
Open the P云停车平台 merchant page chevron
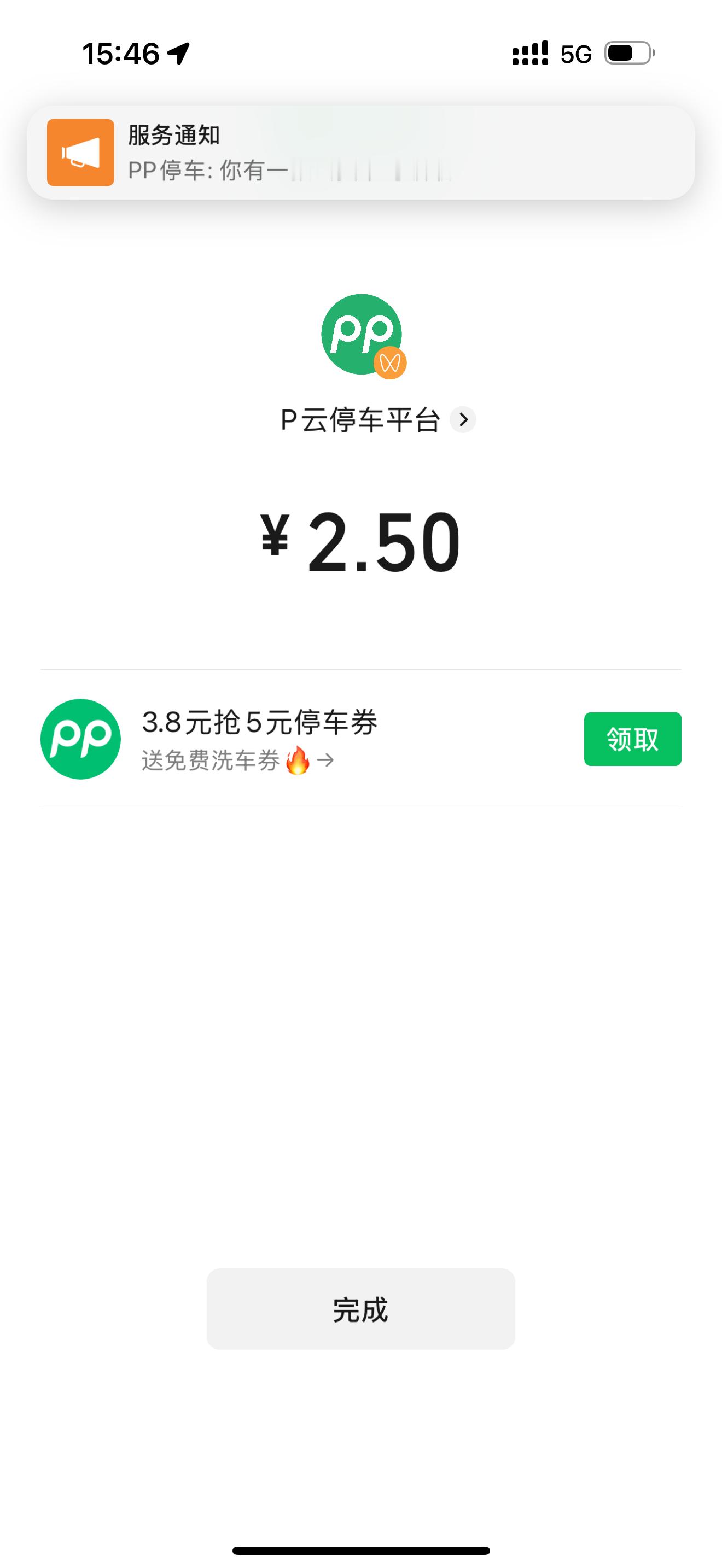click(463, 419)
